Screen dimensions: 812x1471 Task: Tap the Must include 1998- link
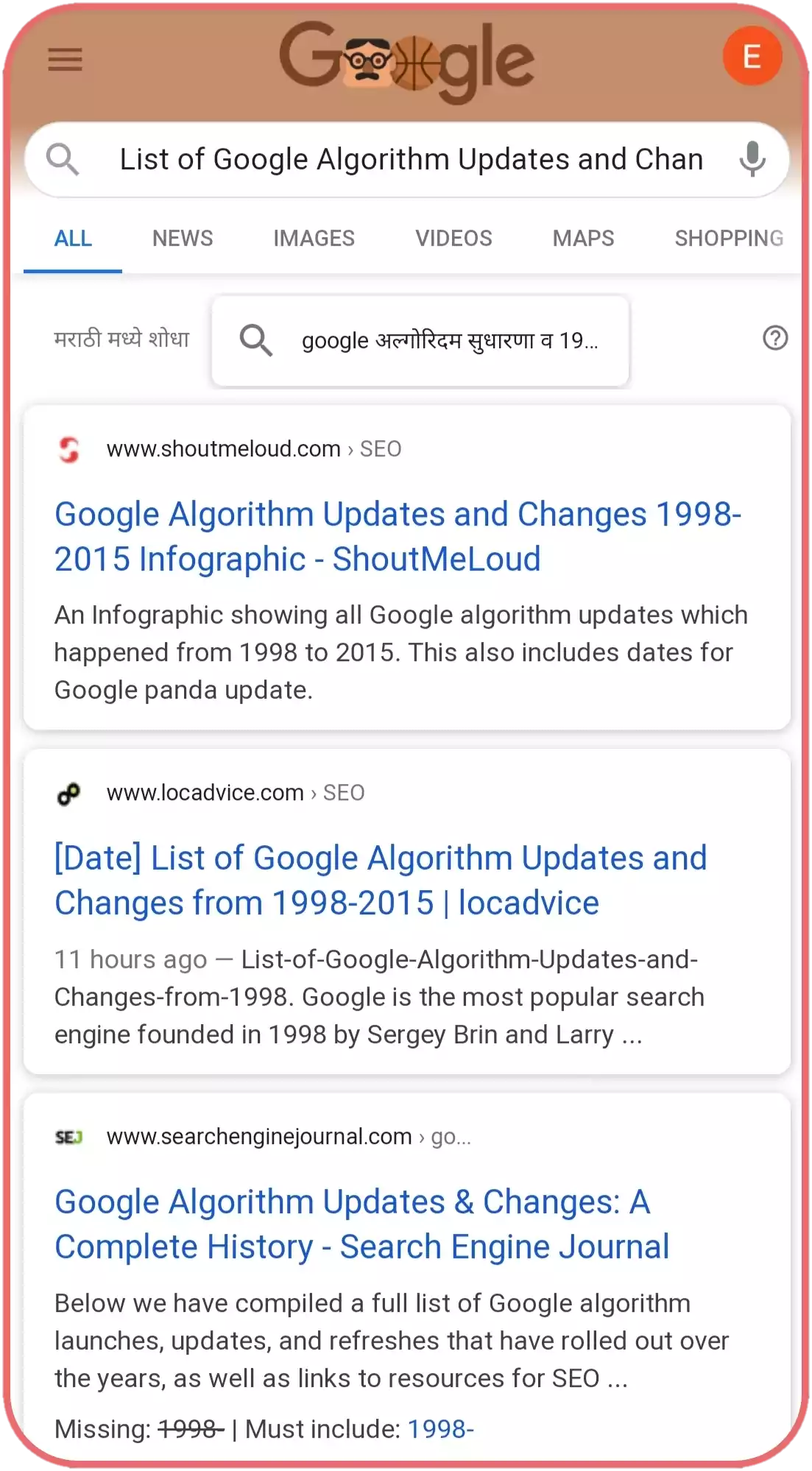coord(440,1429)
